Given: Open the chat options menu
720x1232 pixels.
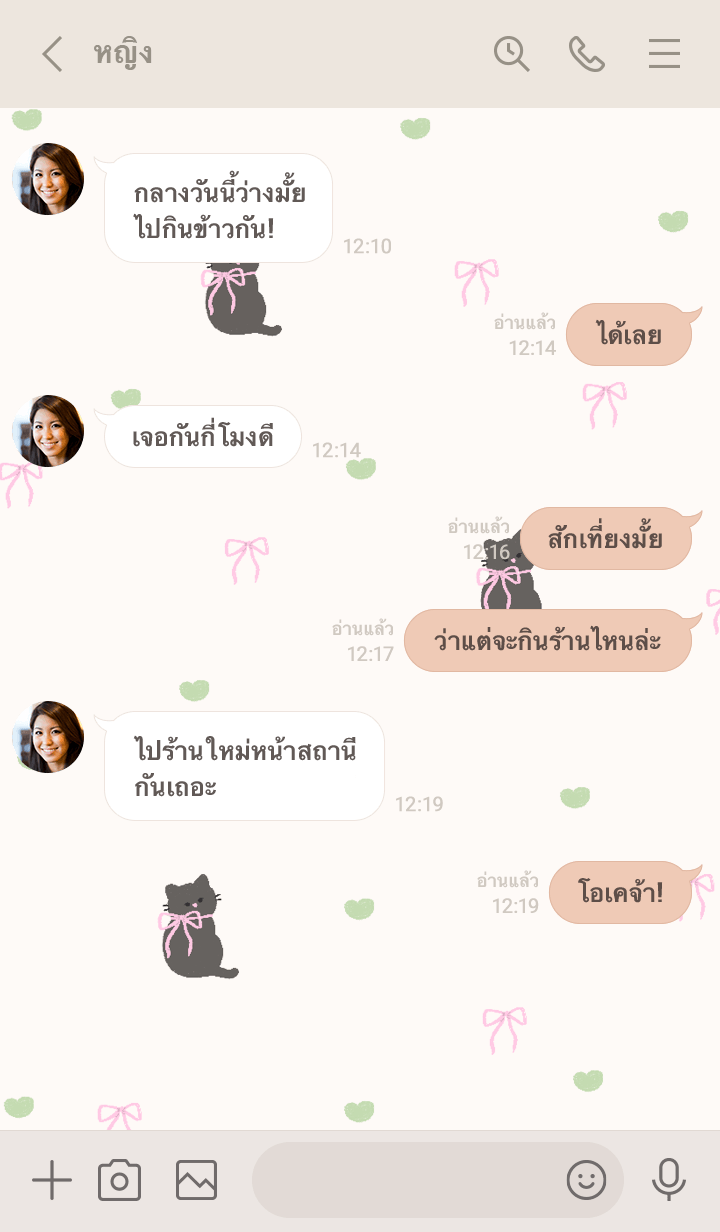Looking at the screenshot, I should point(664,54).
